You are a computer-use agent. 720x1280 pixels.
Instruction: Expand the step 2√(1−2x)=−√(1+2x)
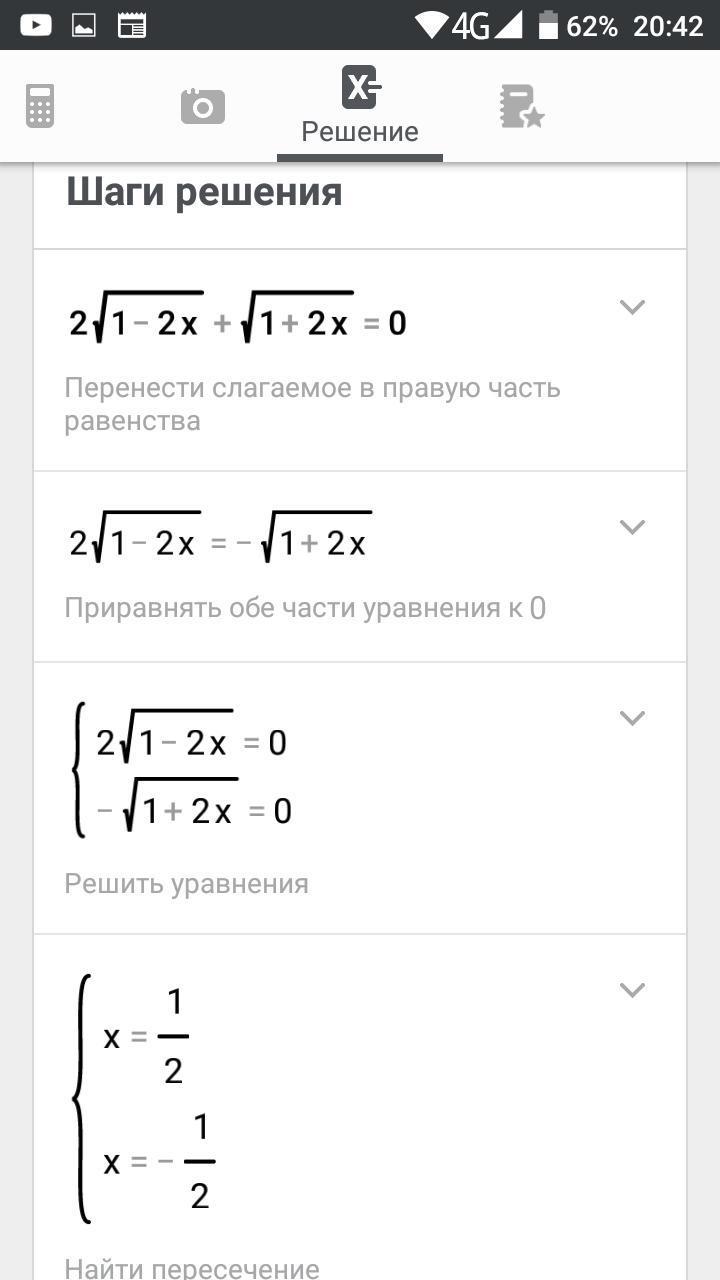coord(632,527)
